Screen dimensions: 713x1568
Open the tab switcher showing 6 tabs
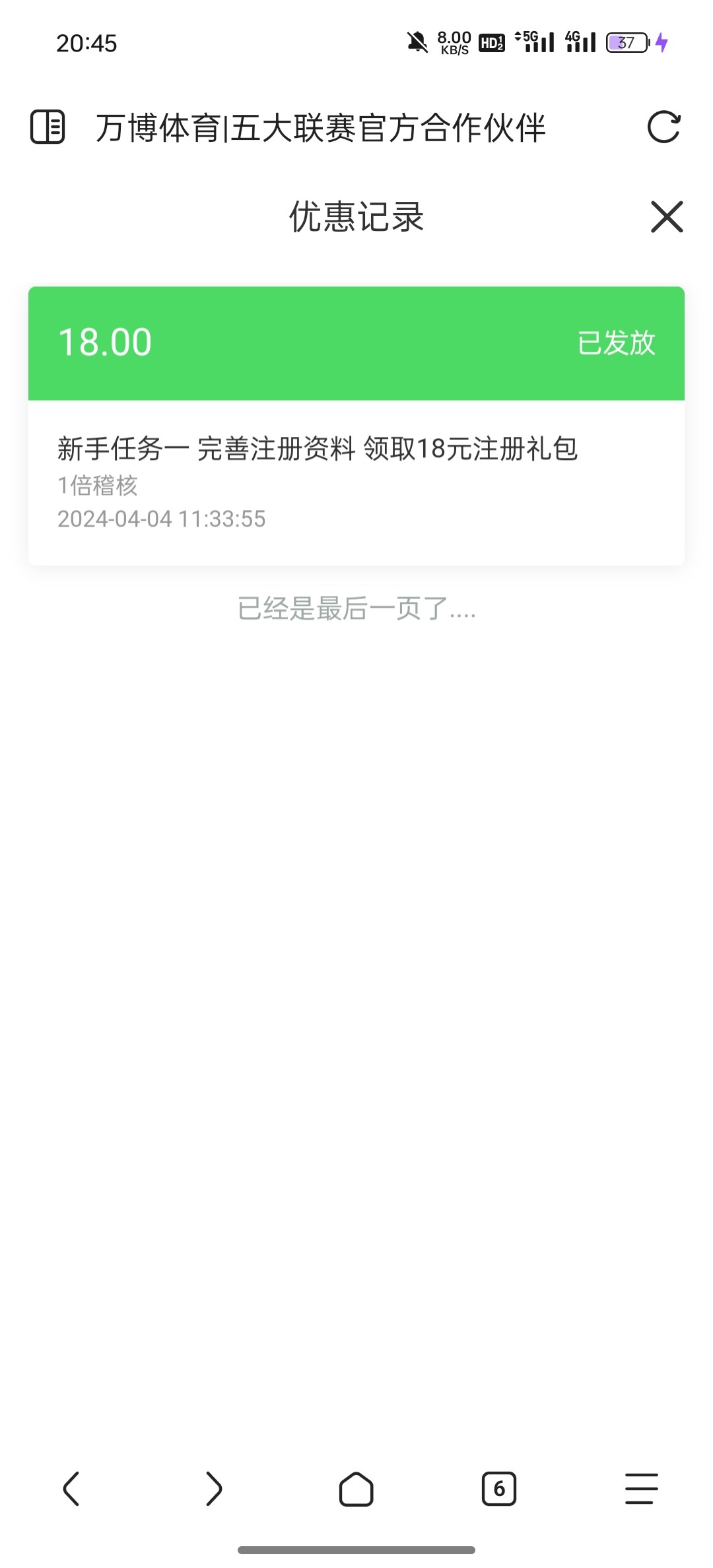pyautogui.click(x=499, y=1489)
